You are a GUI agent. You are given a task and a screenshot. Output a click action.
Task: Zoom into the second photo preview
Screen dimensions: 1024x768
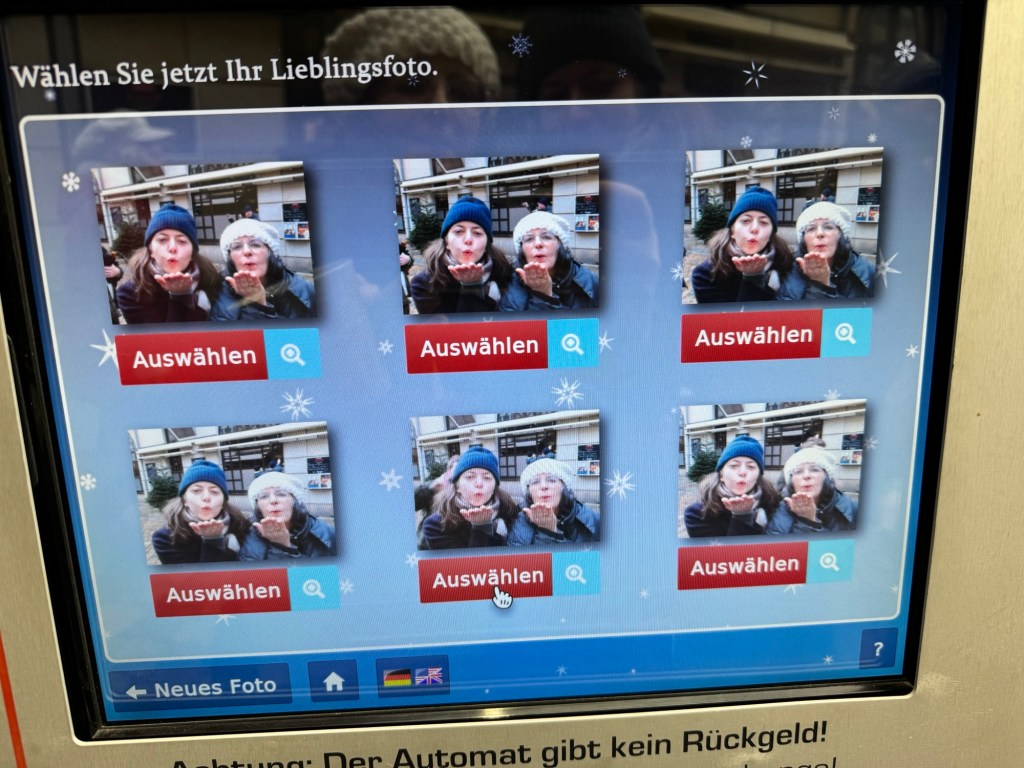(x=572, y=343)
